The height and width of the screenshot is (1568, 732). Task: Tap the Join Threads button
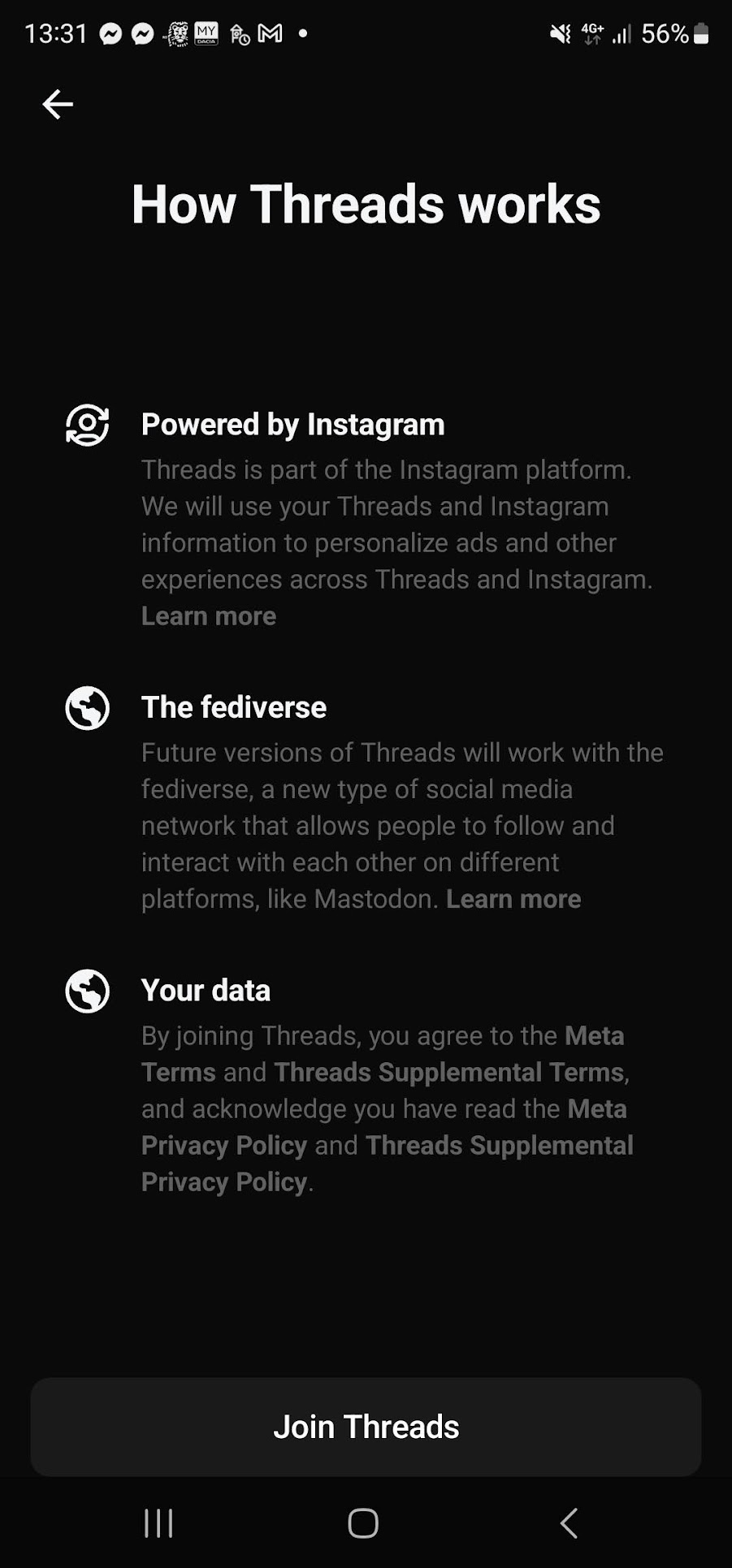click(366, 1427)
